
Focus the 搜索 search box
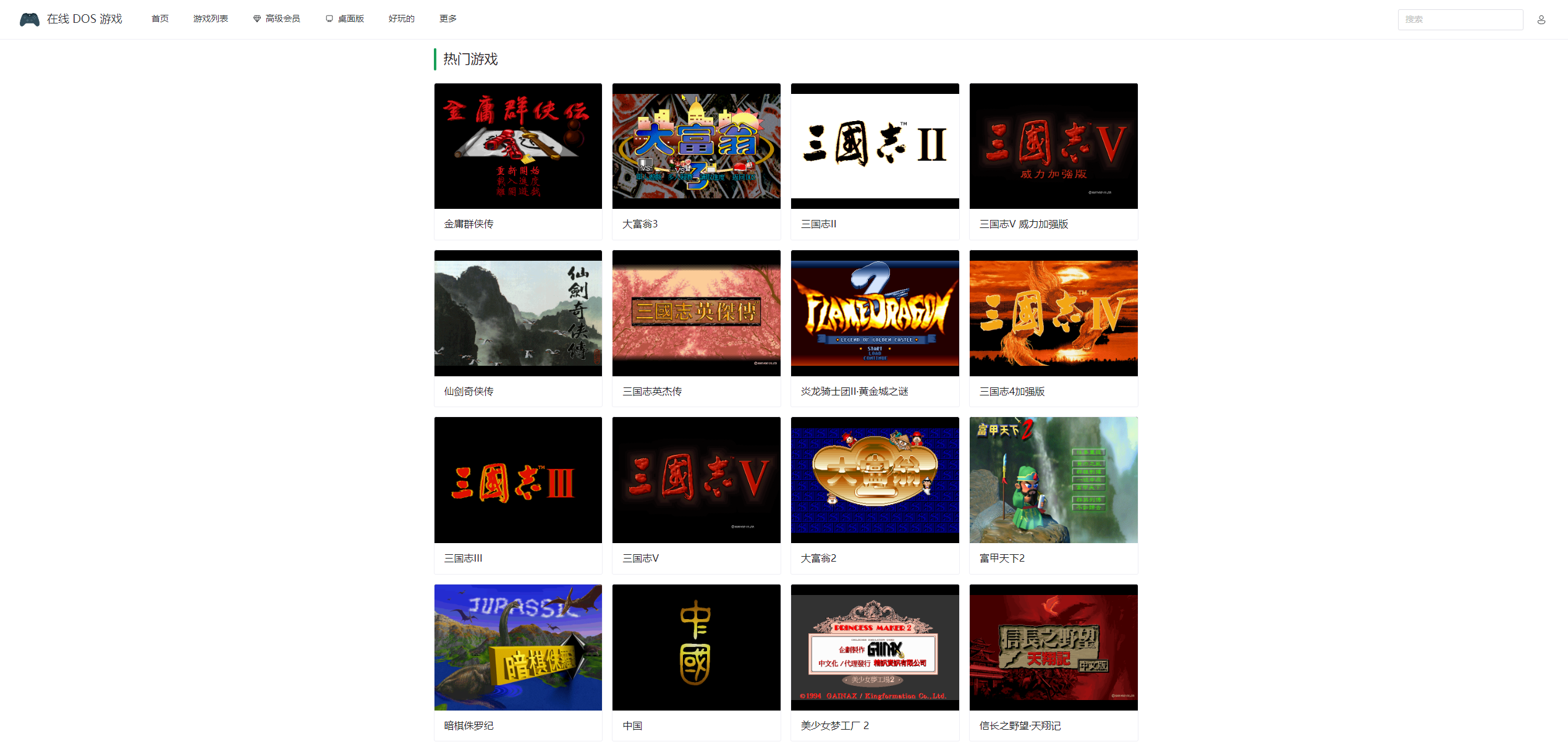[x=1459, y=20]
